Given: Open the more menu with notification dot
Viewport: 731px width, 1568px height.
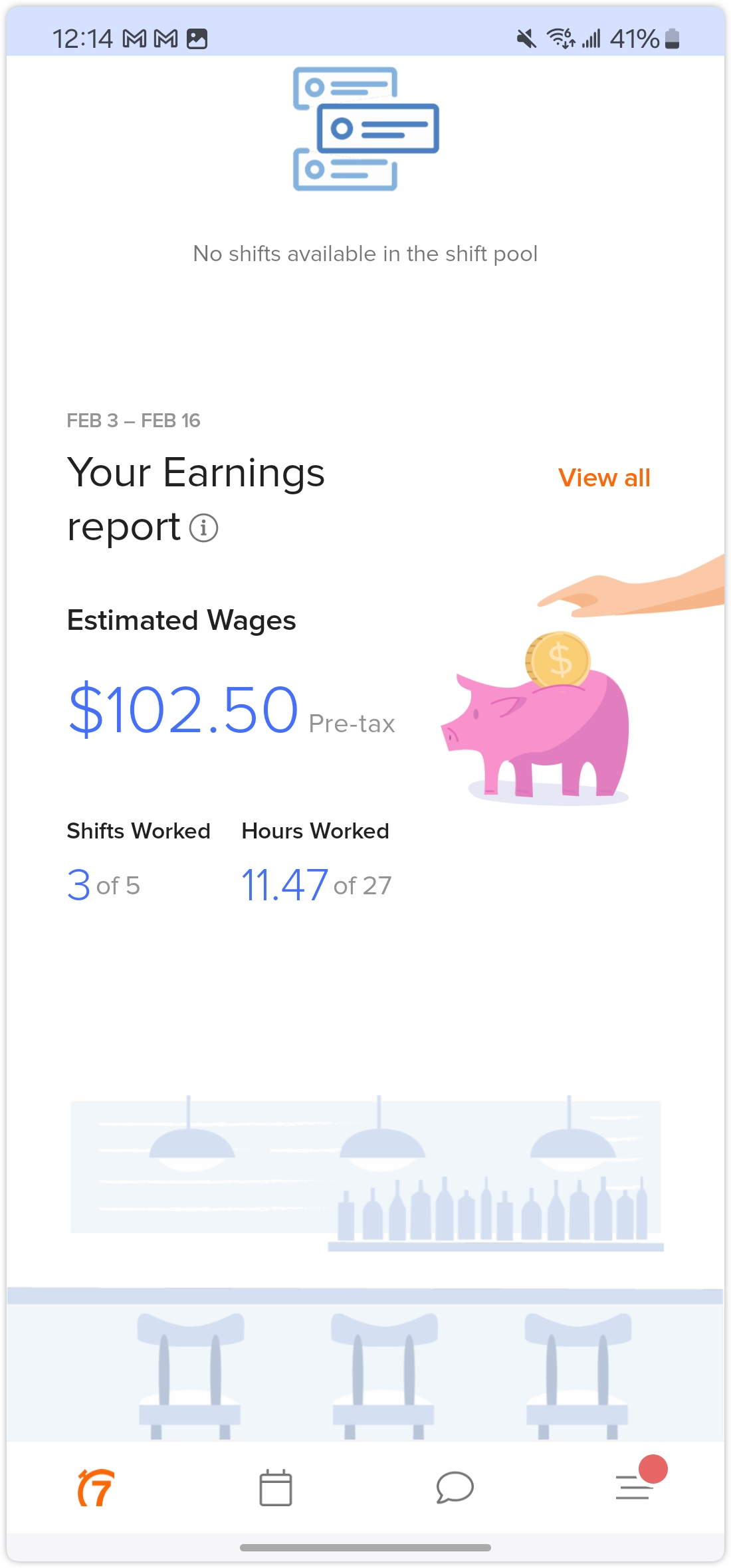Looking at the screenshot, I should click(634, 1487).
